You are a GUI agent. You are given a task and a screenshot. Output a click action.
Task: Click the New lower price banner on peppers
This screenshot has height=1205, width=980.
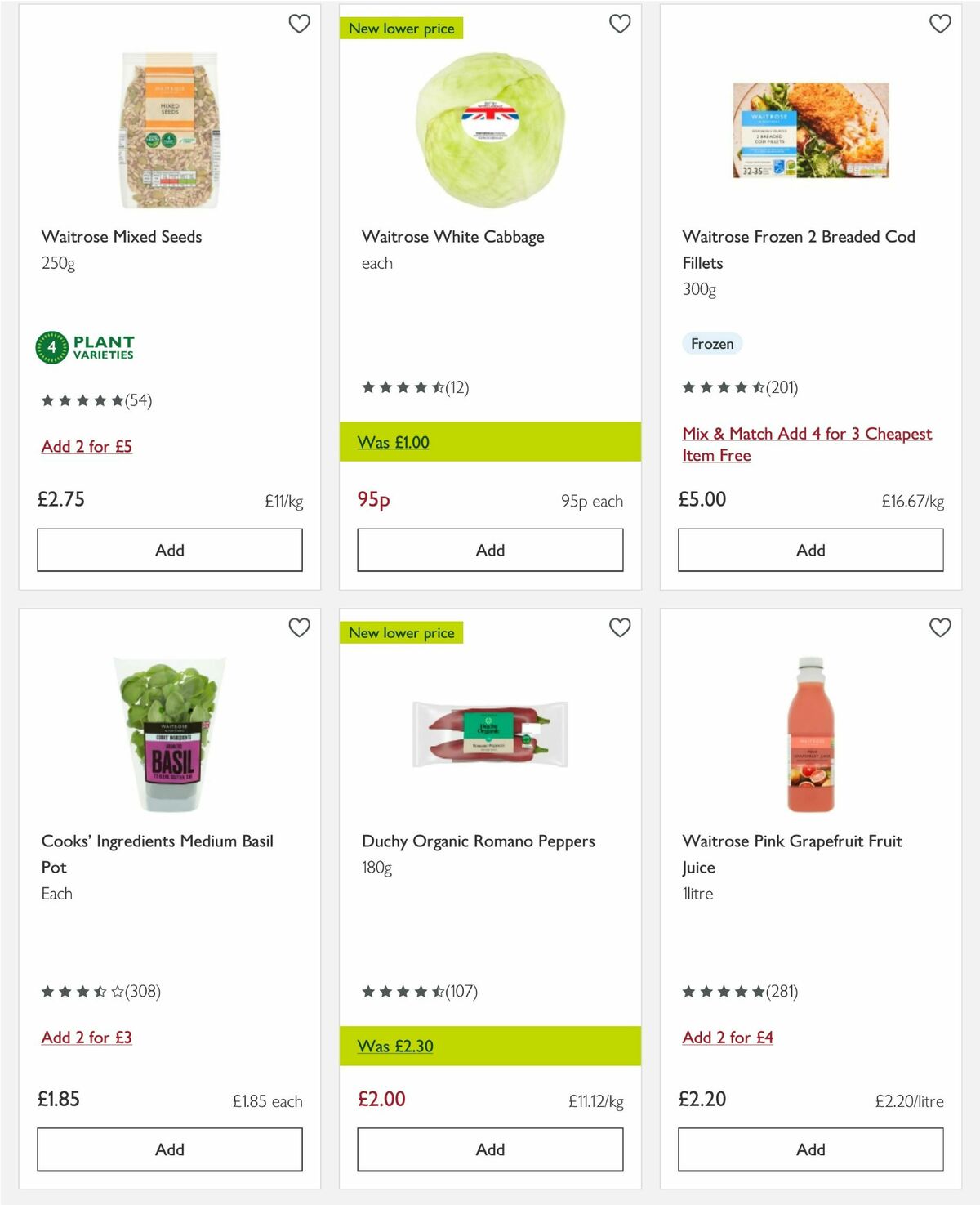pos(402,632)
